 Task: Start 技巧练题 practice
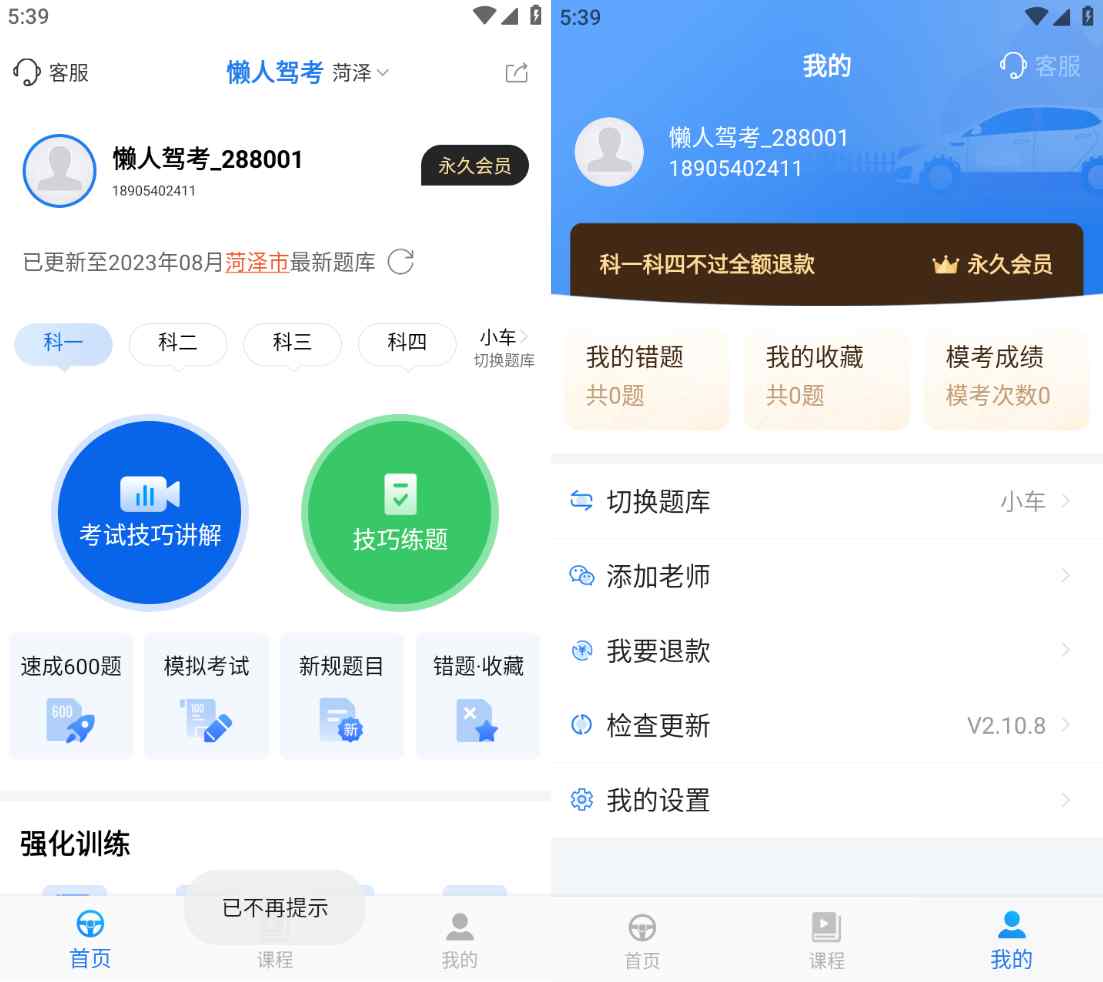[x=400, y=513]
